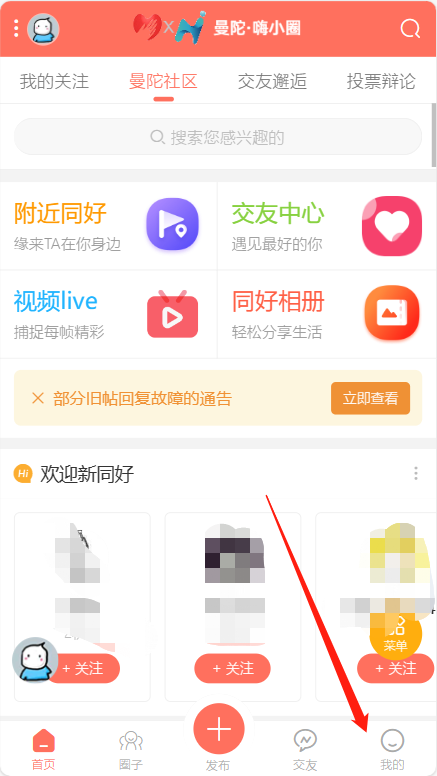Tap the 发布 plus button
Image resolution: width=437 pixels, height=776 pixels.
click(219, 729)
